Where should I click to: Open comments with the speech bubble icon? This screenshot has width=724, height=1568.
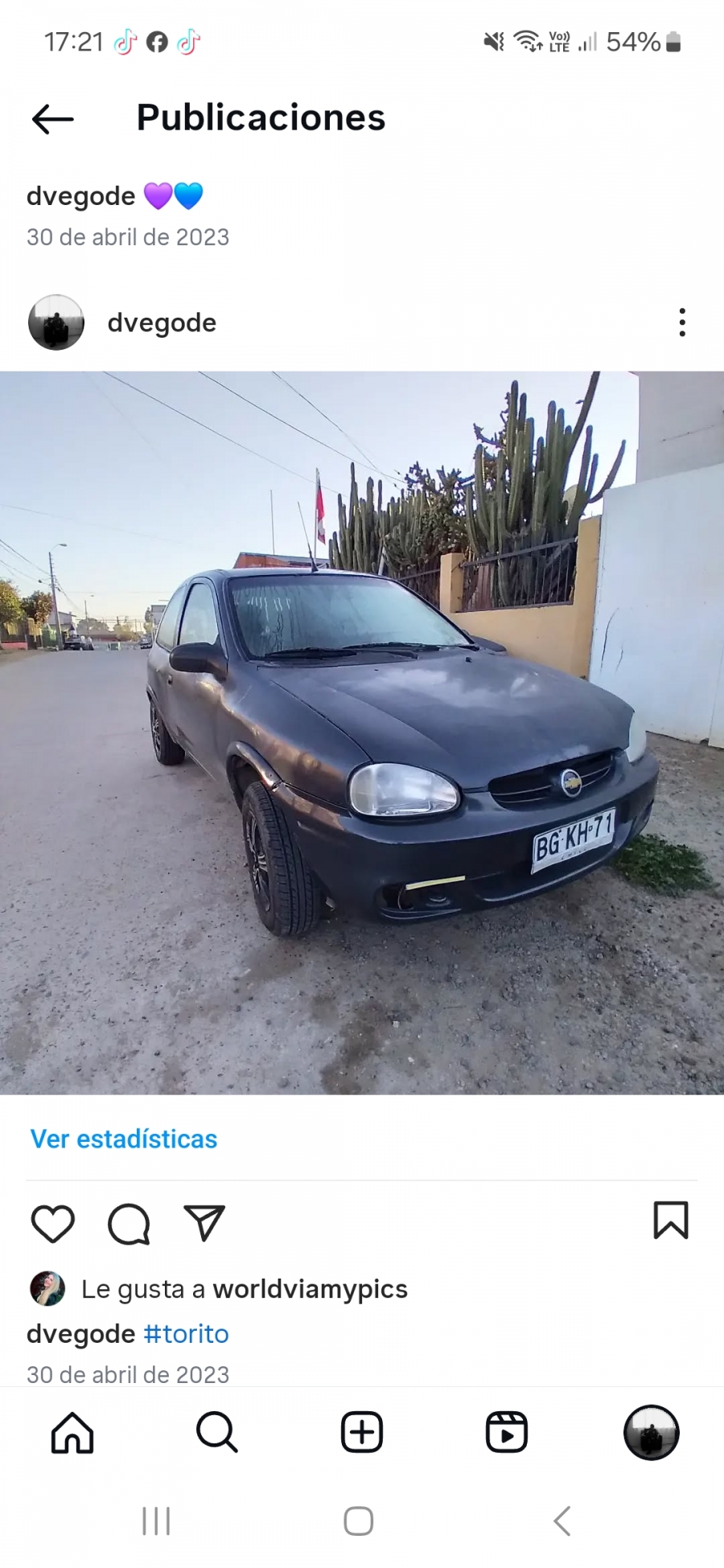[129, 1224]
